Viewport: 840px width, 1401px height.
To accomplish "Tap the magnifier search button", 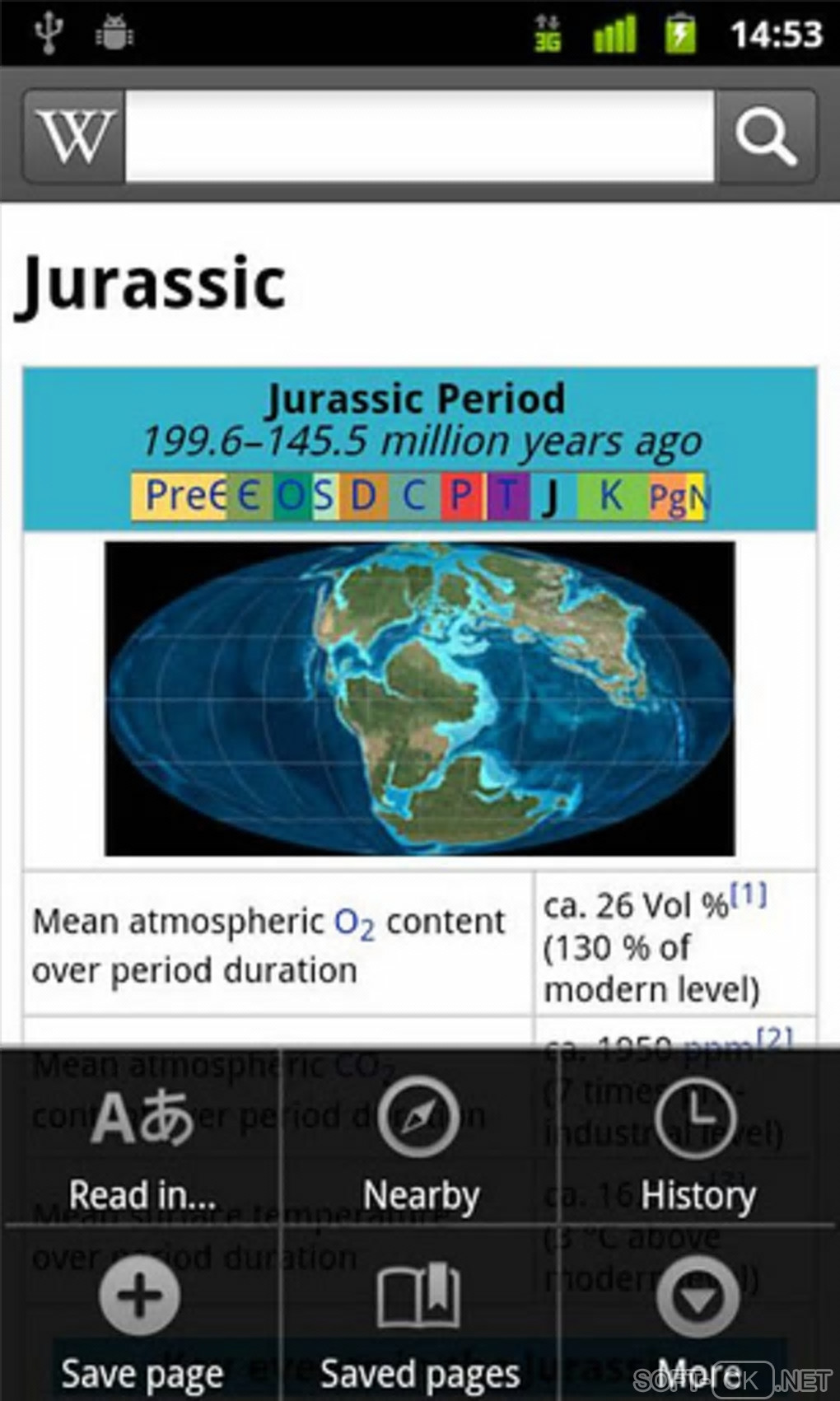I will 766,136.
